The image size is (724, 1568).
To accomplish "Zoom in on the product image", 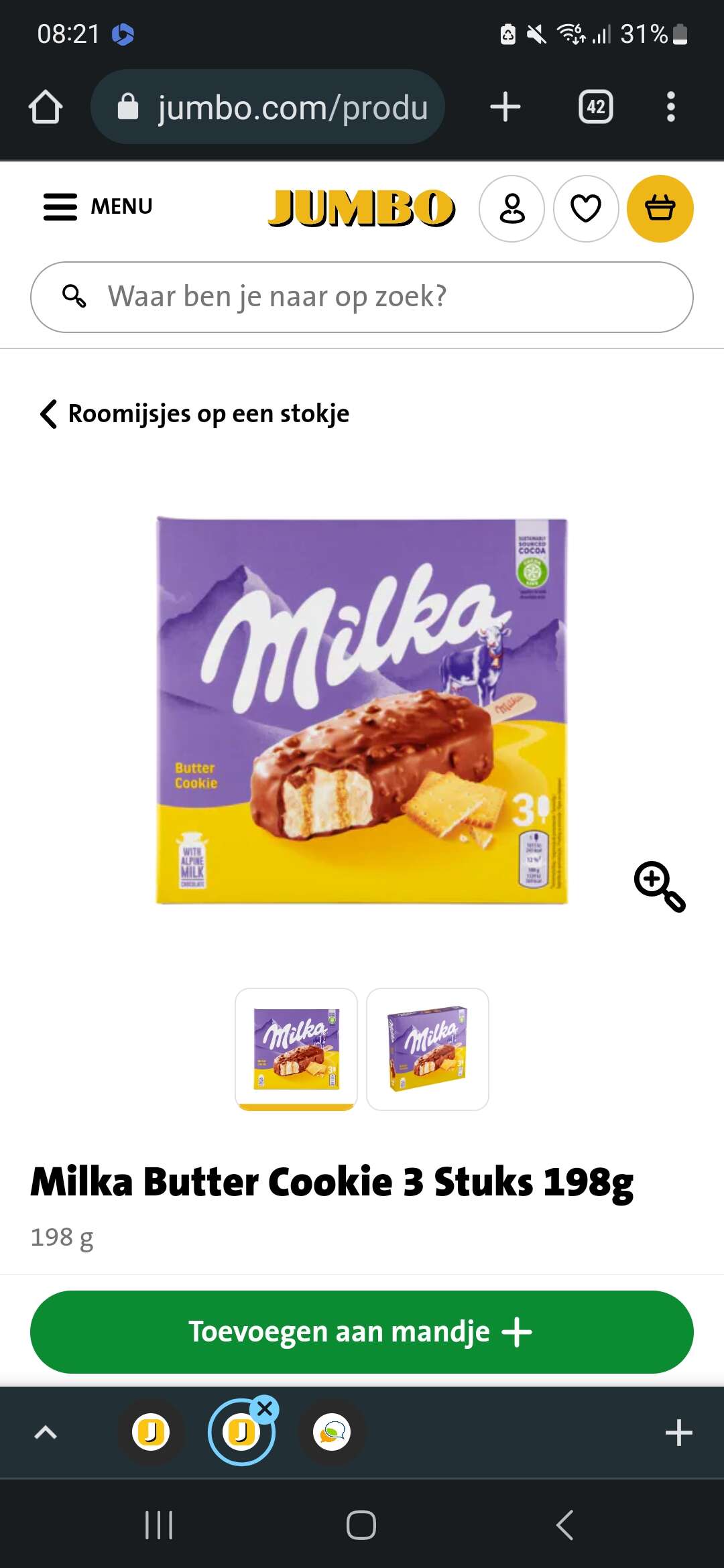I will pos(660,886).
